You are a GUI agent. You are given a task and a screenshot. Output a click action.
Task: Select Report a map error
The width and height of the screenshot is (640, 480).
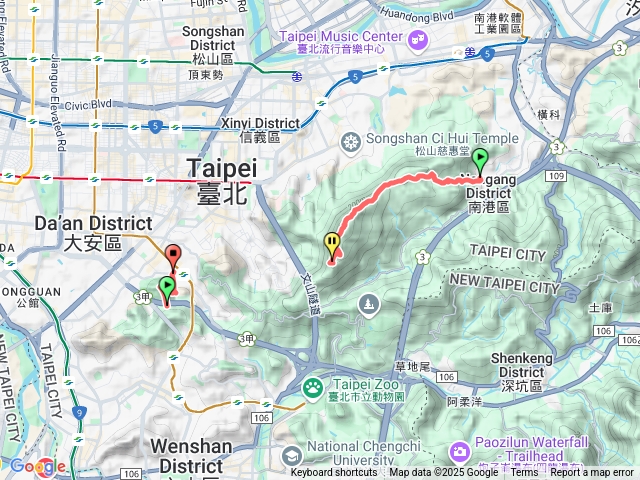click(593, 473)
